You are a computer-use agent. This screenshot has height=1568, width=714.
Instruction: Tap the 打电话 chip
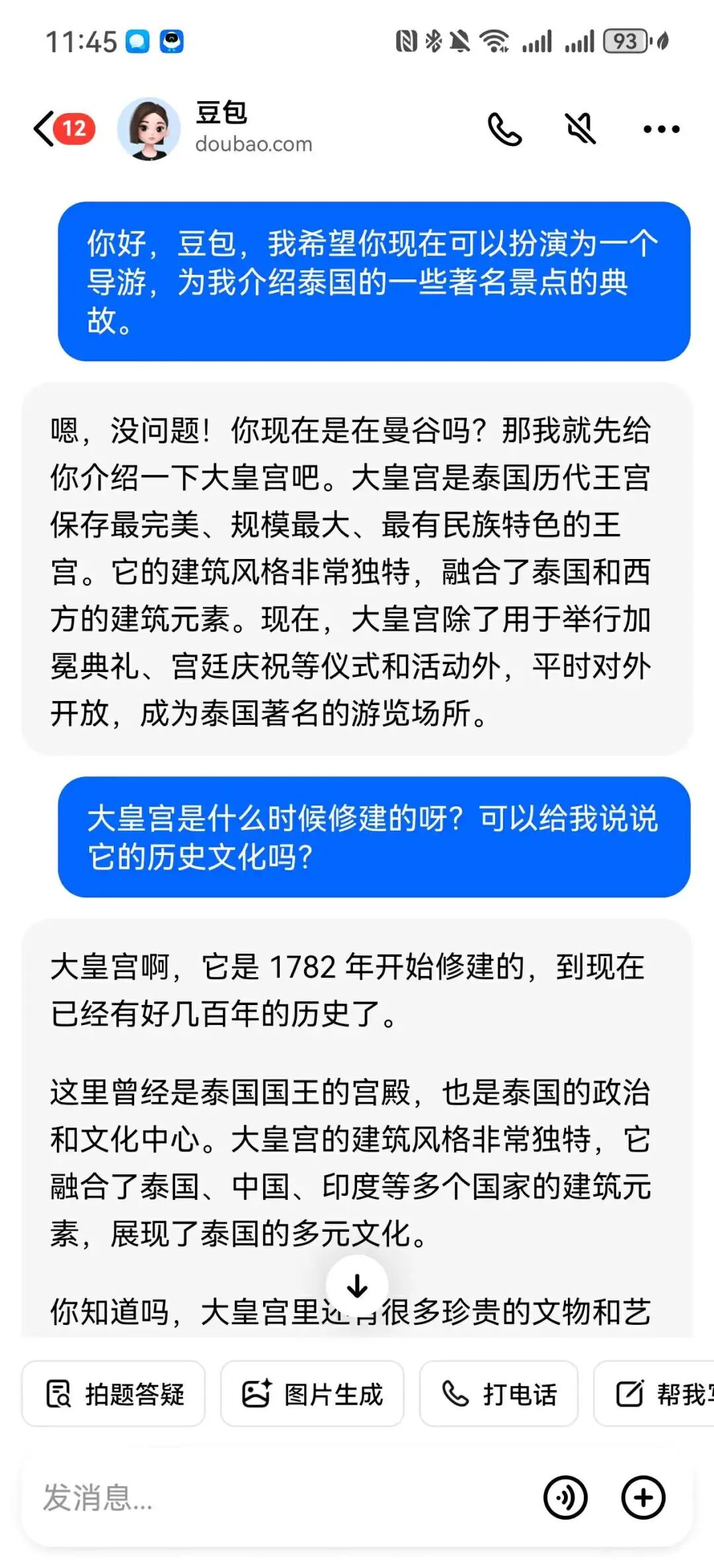click(x=499, y=1394)
